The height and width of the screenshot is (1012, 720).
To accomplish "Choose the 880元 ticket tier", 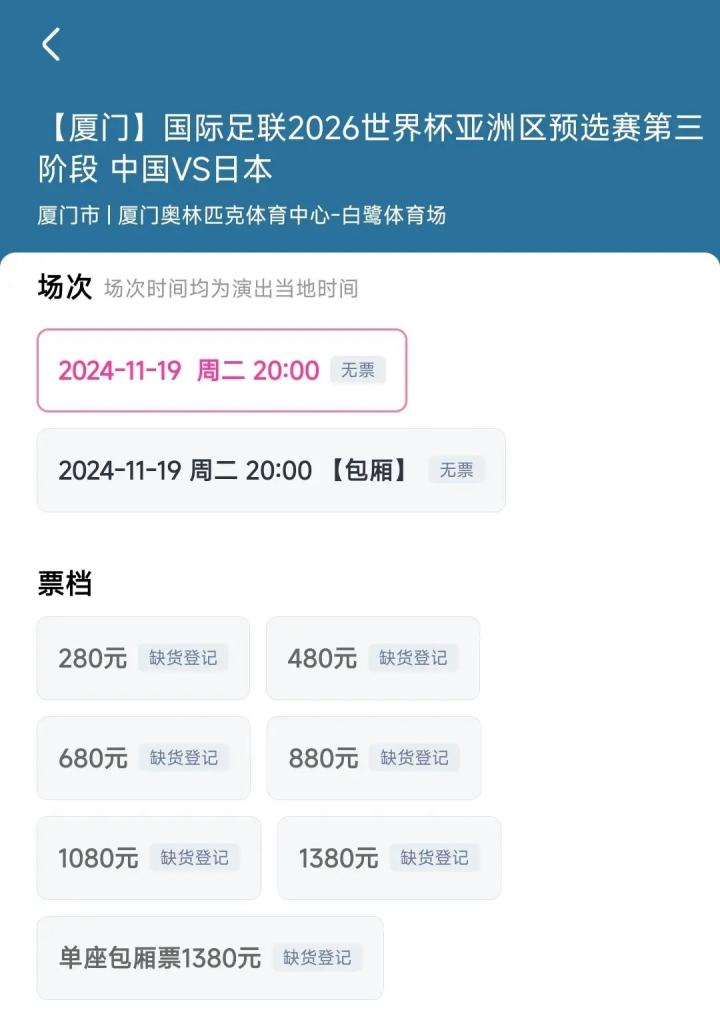I will pyautogui.click(x=373, y=758).
